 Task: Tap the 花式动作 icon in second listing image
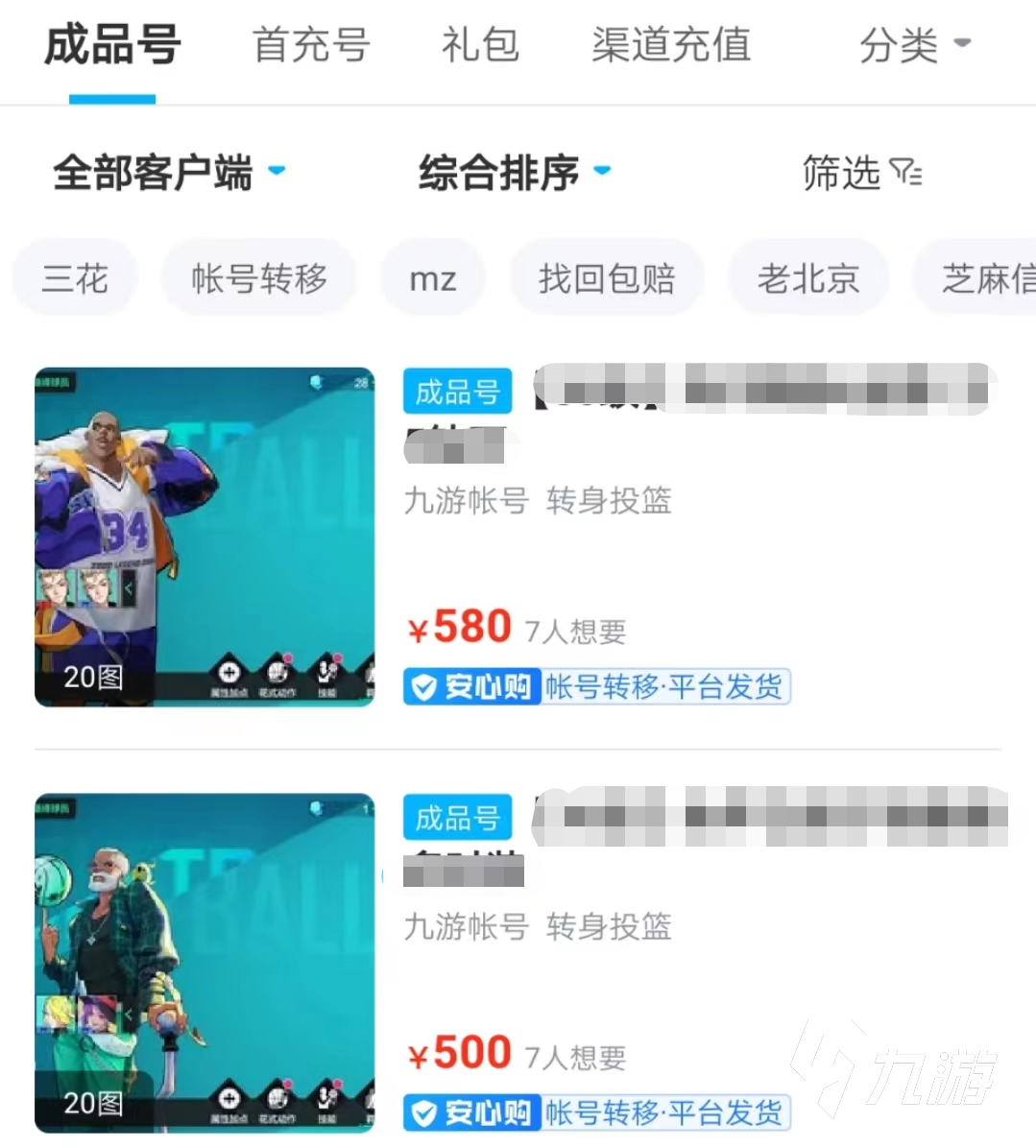pyautogui.click(x=278, y=1102)
